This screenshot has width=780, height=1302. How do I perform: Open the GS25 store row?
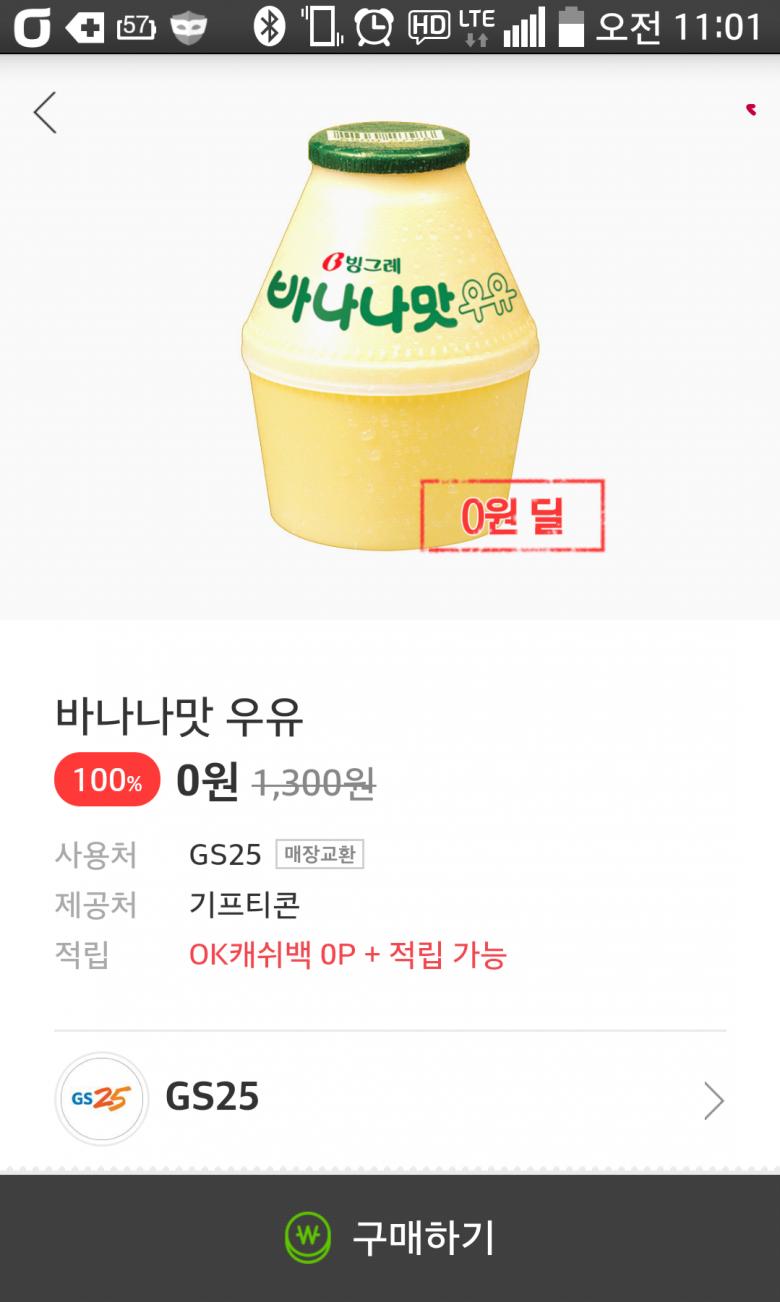click(x=390, y=1099)
